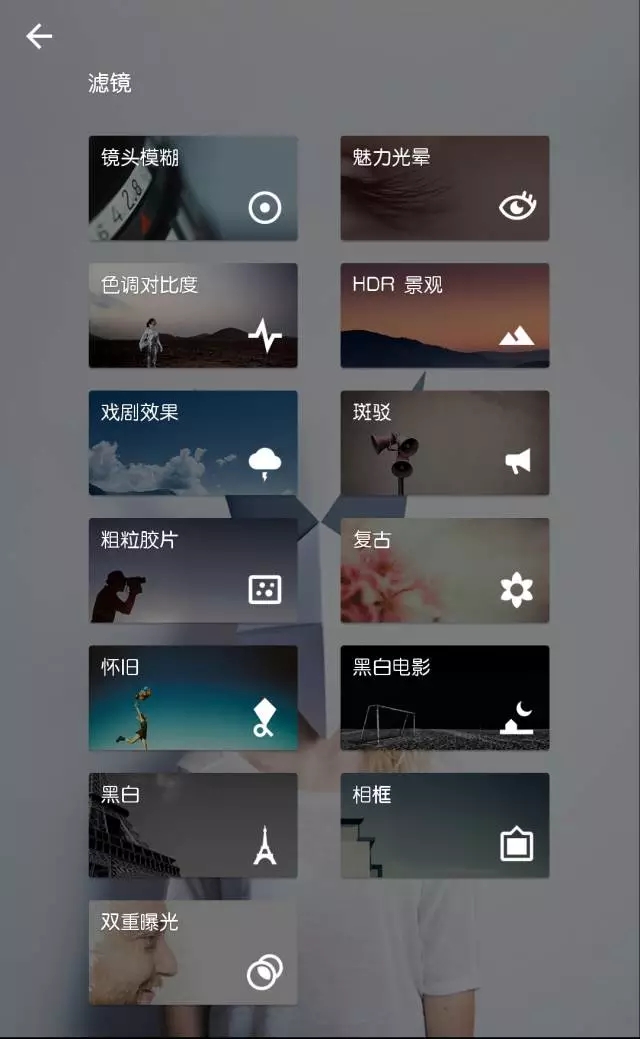Viewport: 640px width, 1039px height.
Task: Go back with the top-left arrow
Action: (39, 36)
